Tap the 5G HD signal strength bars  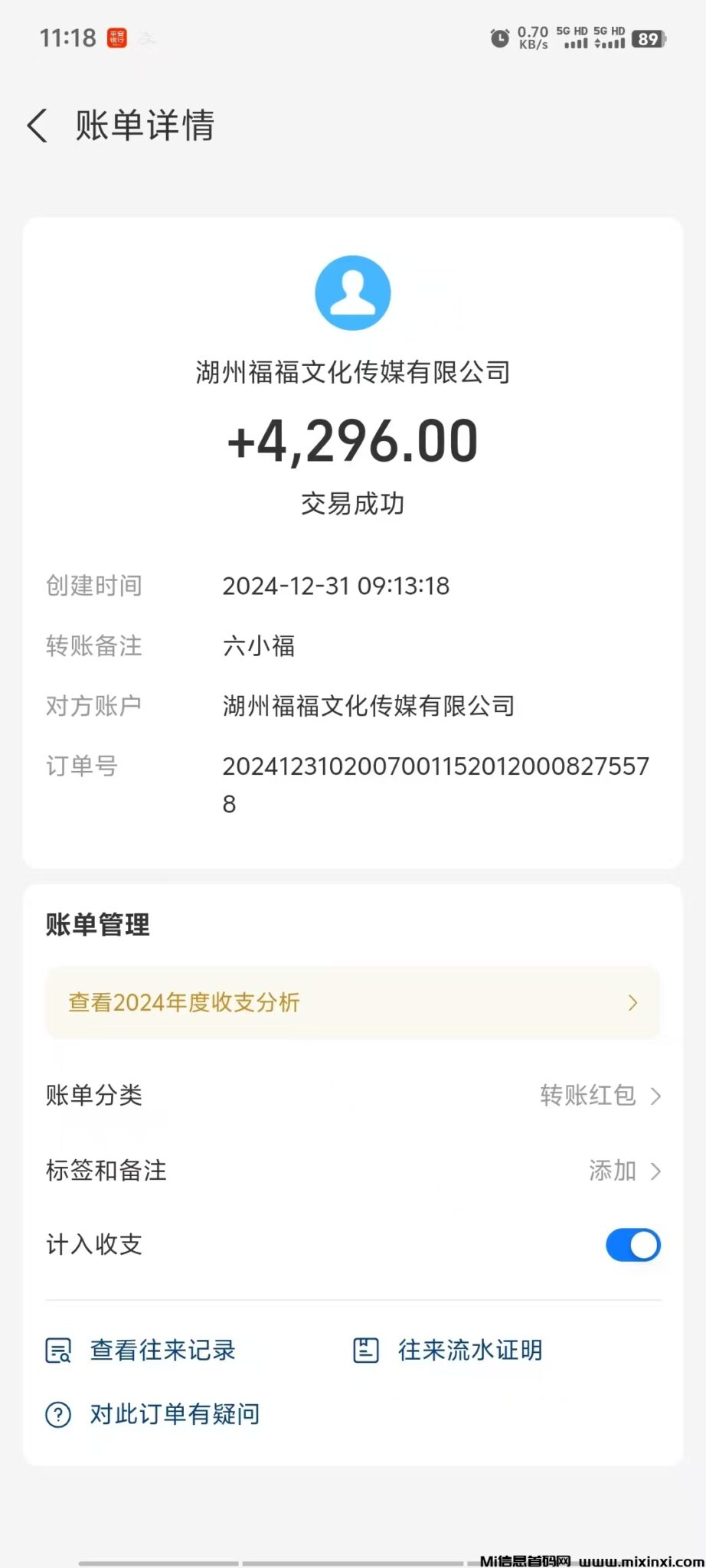coord(577,43)
